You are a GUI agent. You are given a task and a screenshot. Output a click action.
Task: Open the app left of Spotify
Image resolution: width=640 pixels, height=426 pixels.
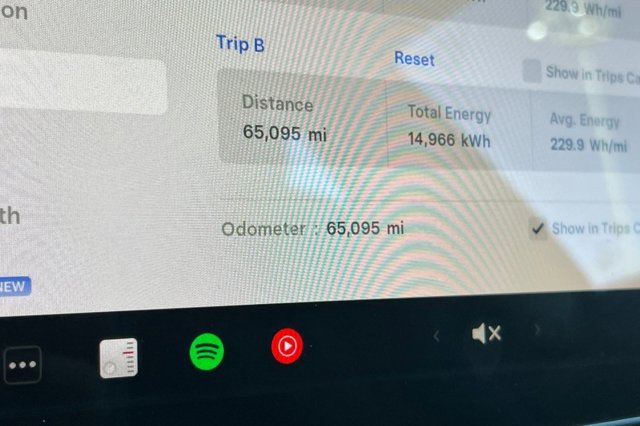118,358
